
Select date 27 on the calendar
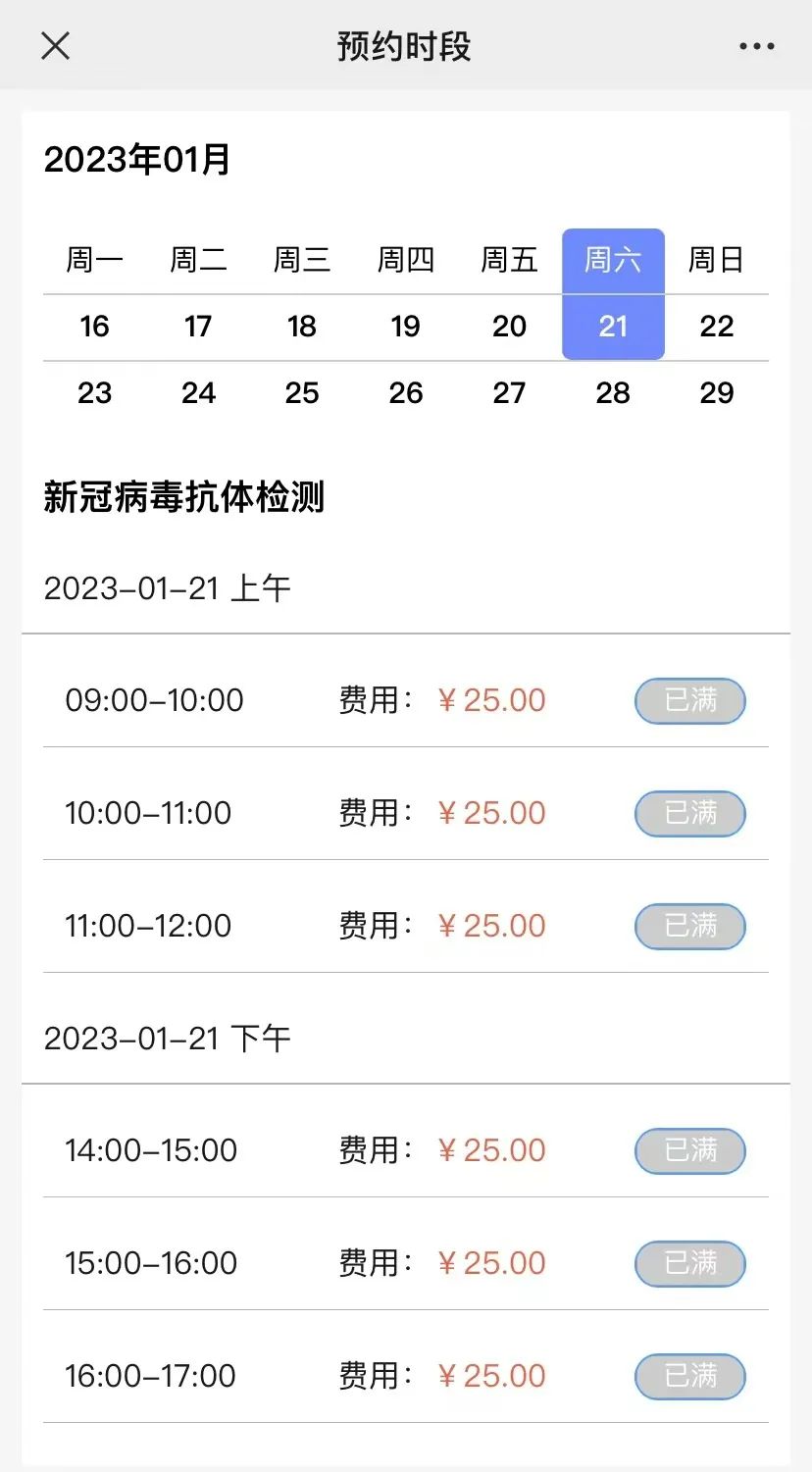coord(509,393)
